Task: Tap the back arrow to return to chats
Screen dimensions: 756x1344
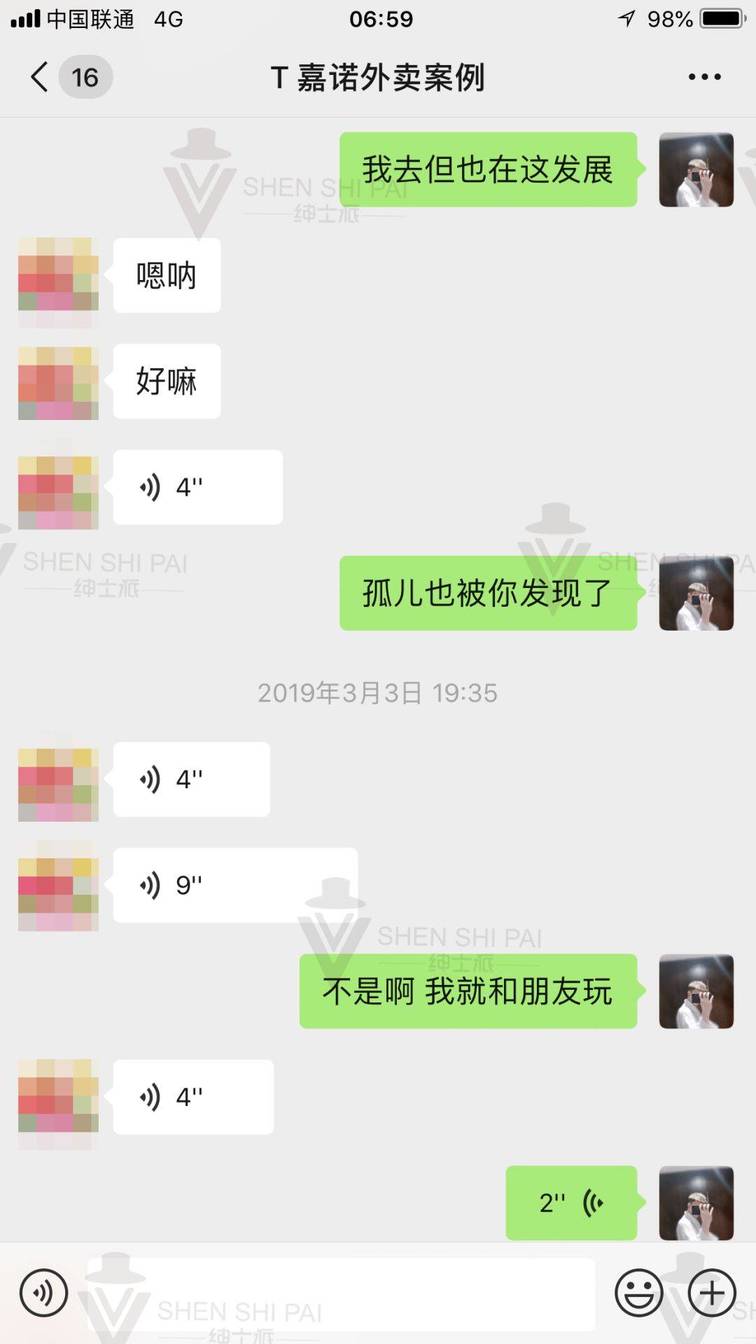Action: point(38,76)
